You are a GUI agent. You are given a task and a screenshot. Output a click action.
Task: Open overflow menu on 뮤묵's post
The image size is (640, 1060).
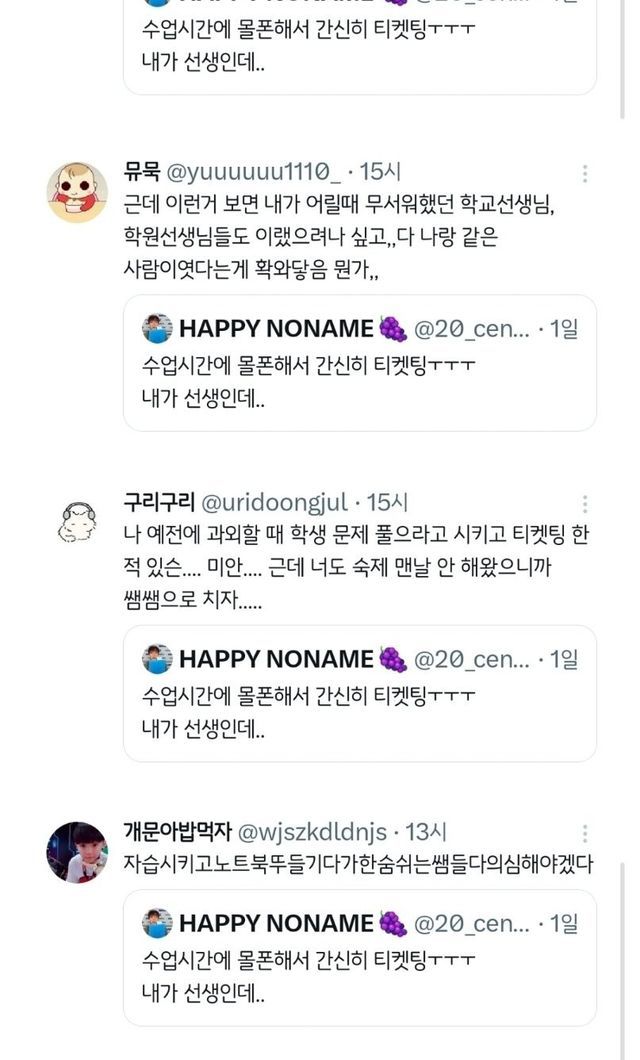coord(585,173)
